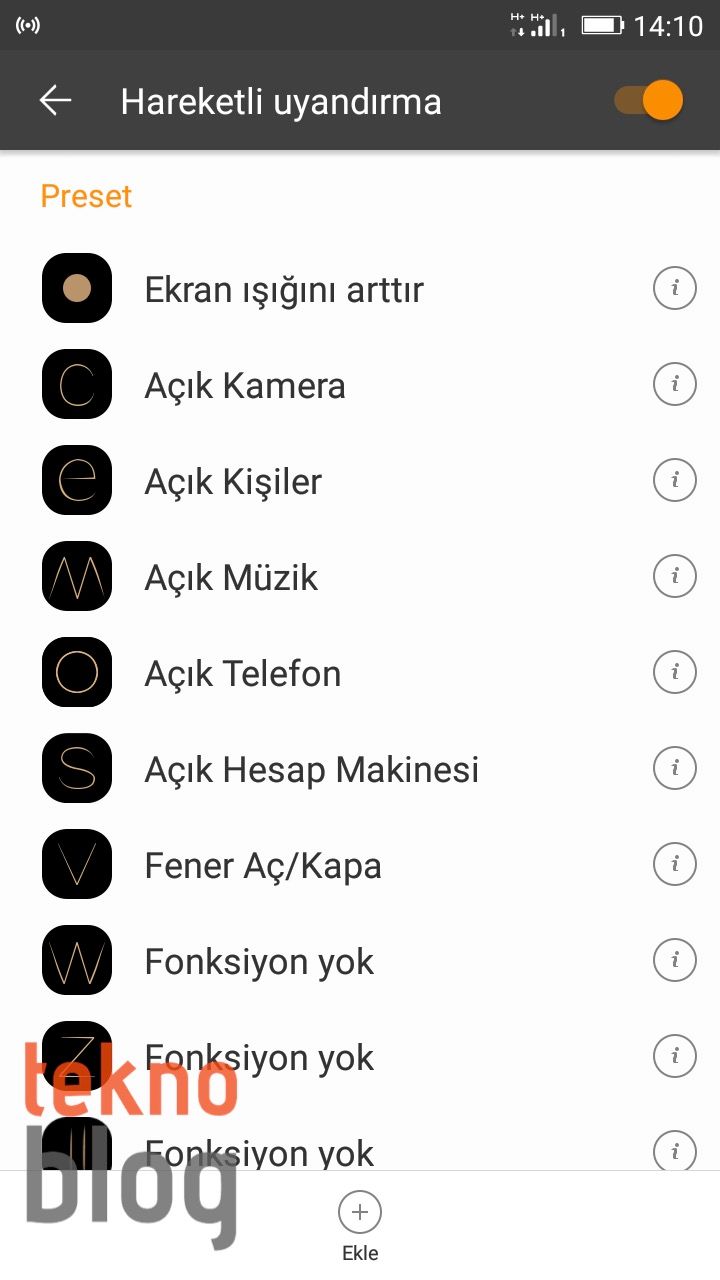The width and height of the screenshot is (720, 1280).
Task: Open the W gesture Fonksiyon yok row
Action: pyautogui.click(x=259, y=962)
